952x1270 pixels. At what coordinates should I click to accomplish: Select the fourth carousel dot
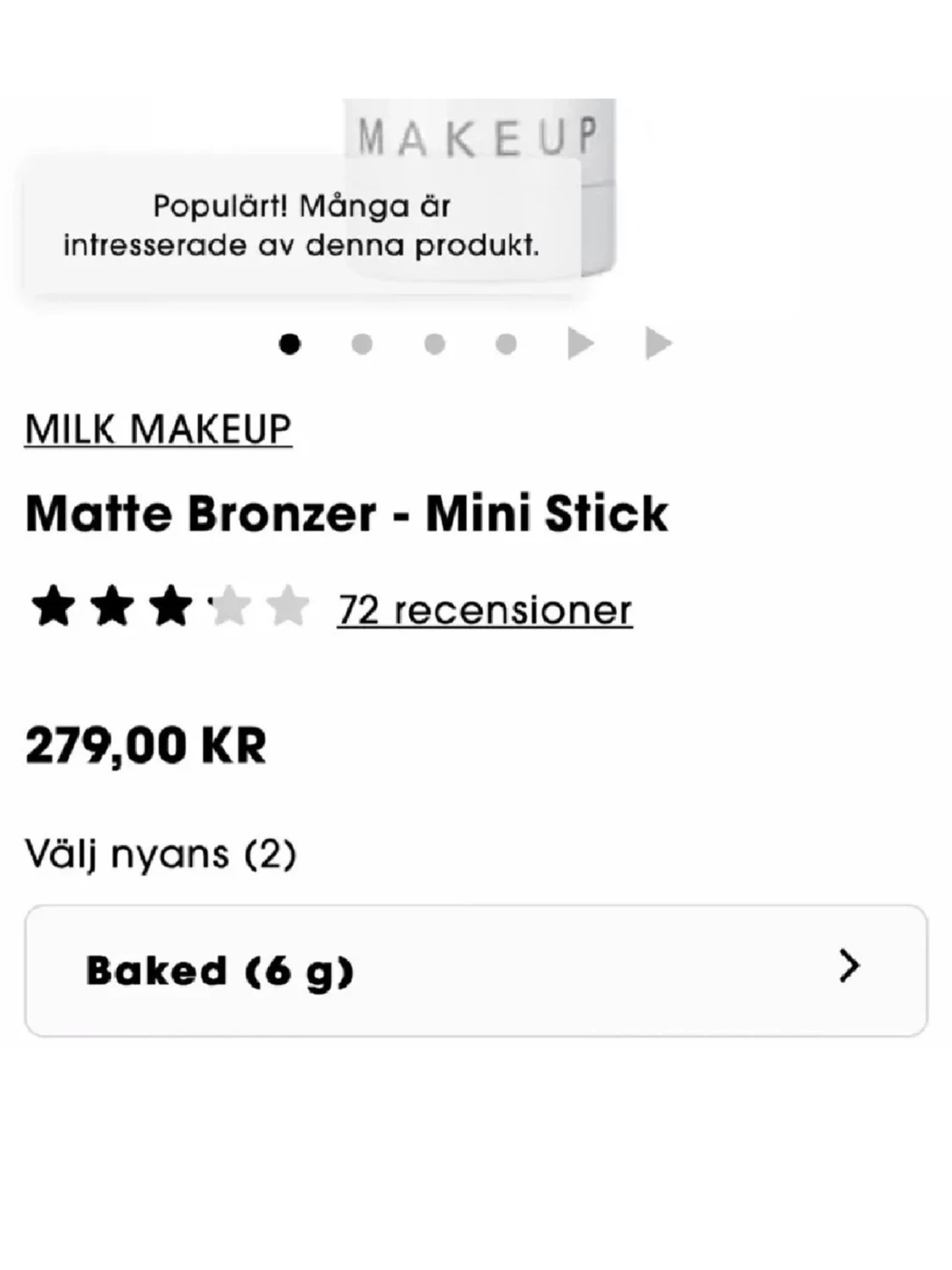[x=506, y=342]
